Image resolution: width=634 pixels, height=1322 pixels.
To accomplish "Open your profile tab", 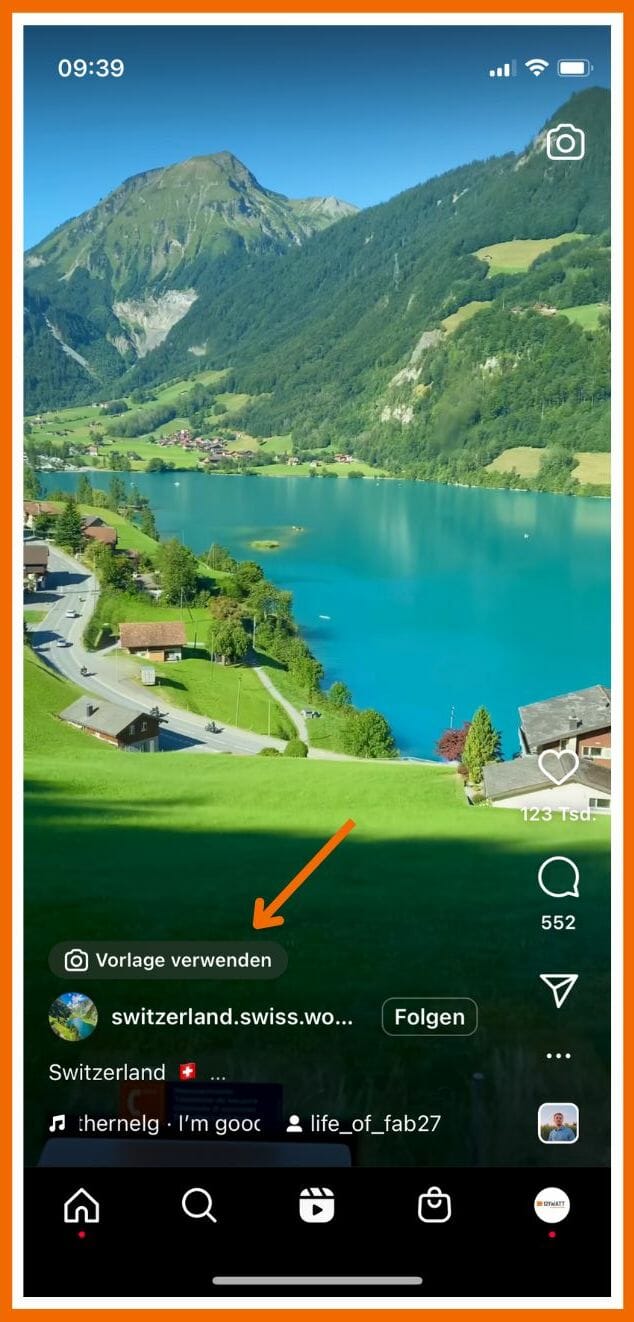I will pyautogui.click(x=552, y=1206).
